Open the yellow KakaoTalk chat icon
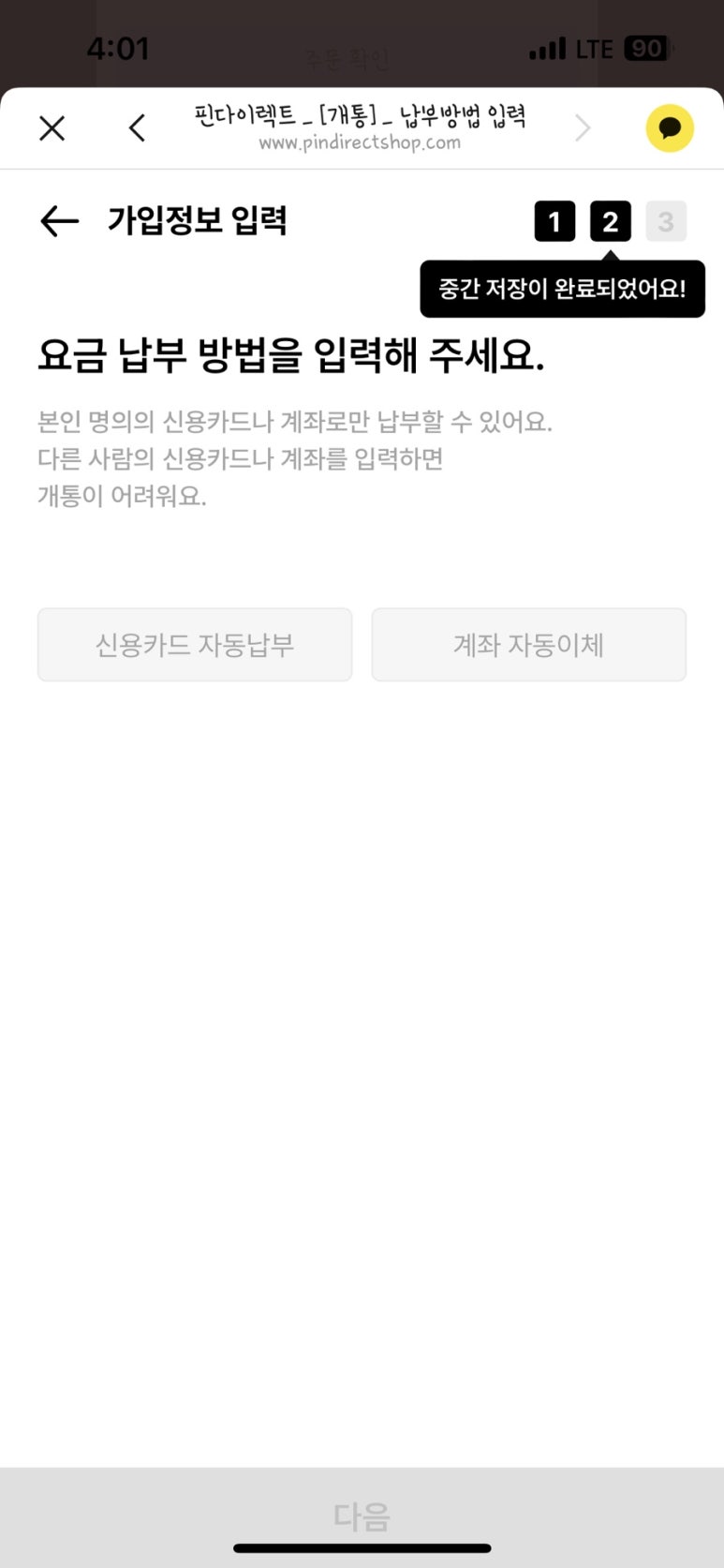The image size is (724, 1568). point(670,128)
